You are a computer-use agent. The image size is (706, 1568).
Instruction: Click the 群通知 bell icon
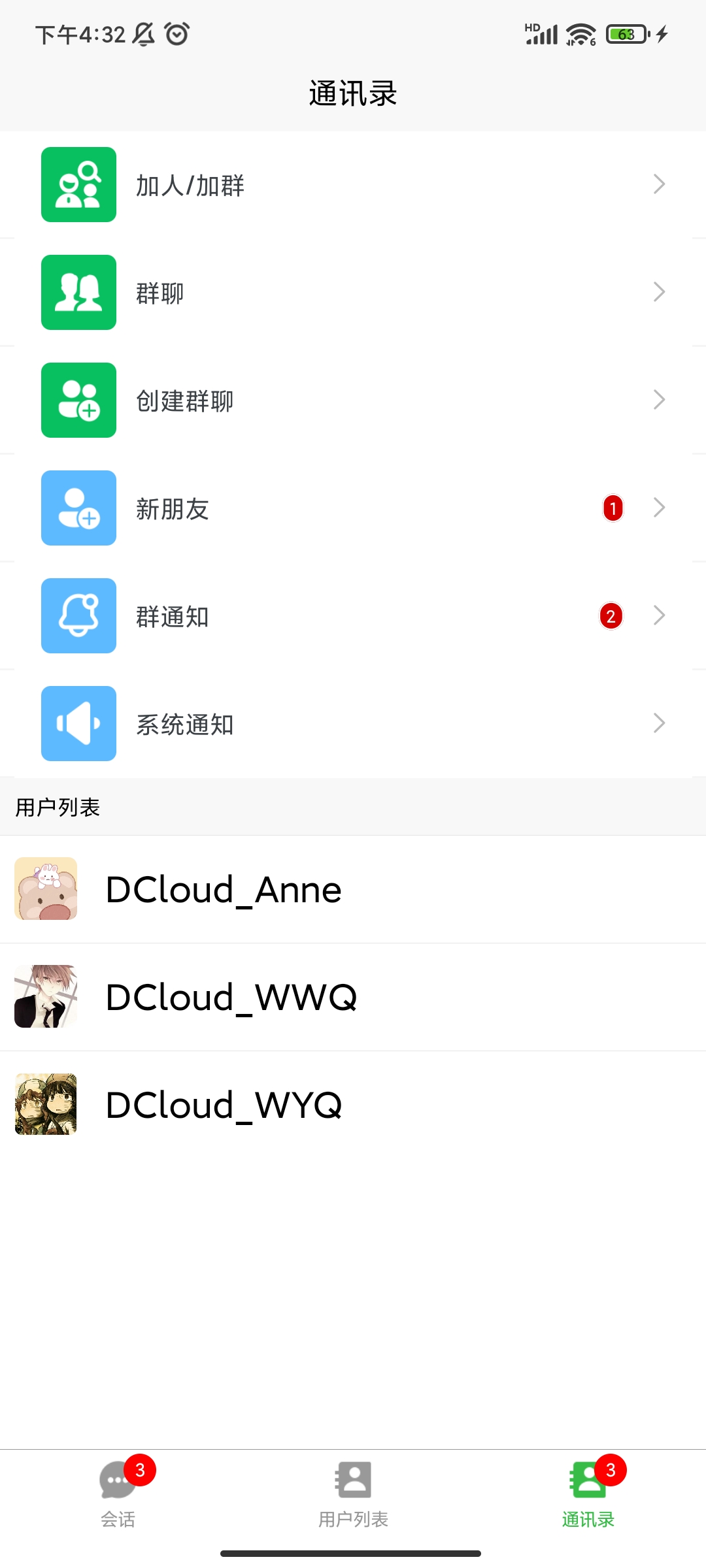coord(78,615)
